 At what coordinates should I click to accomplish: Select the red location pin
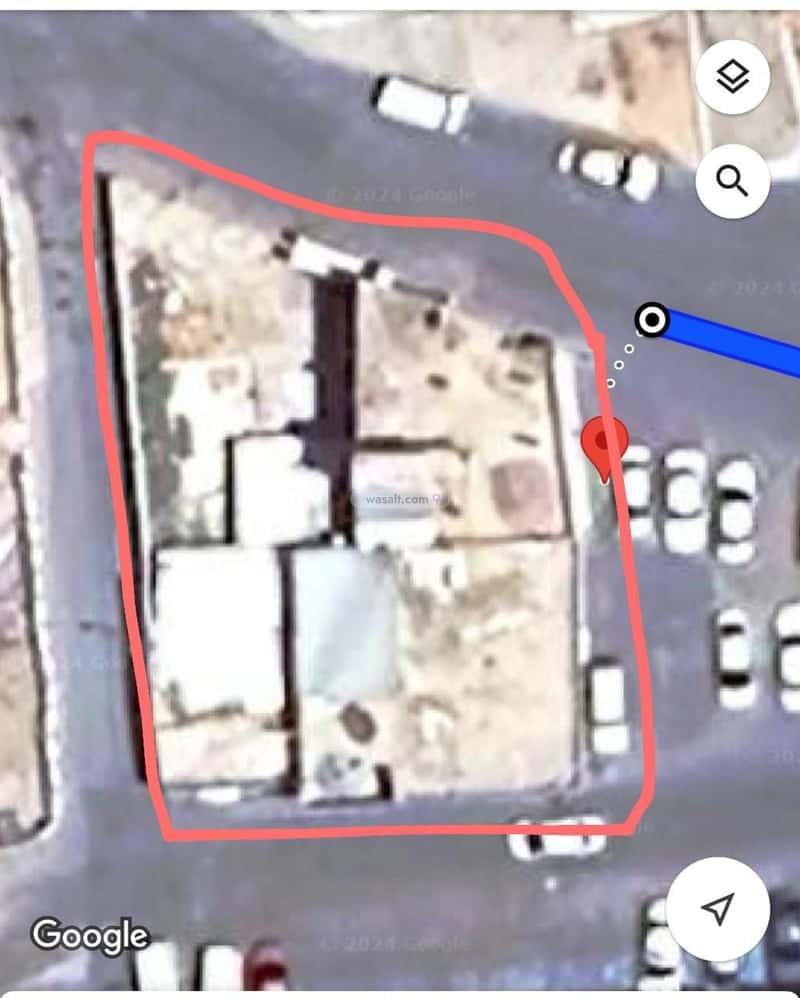coord(604,441)
